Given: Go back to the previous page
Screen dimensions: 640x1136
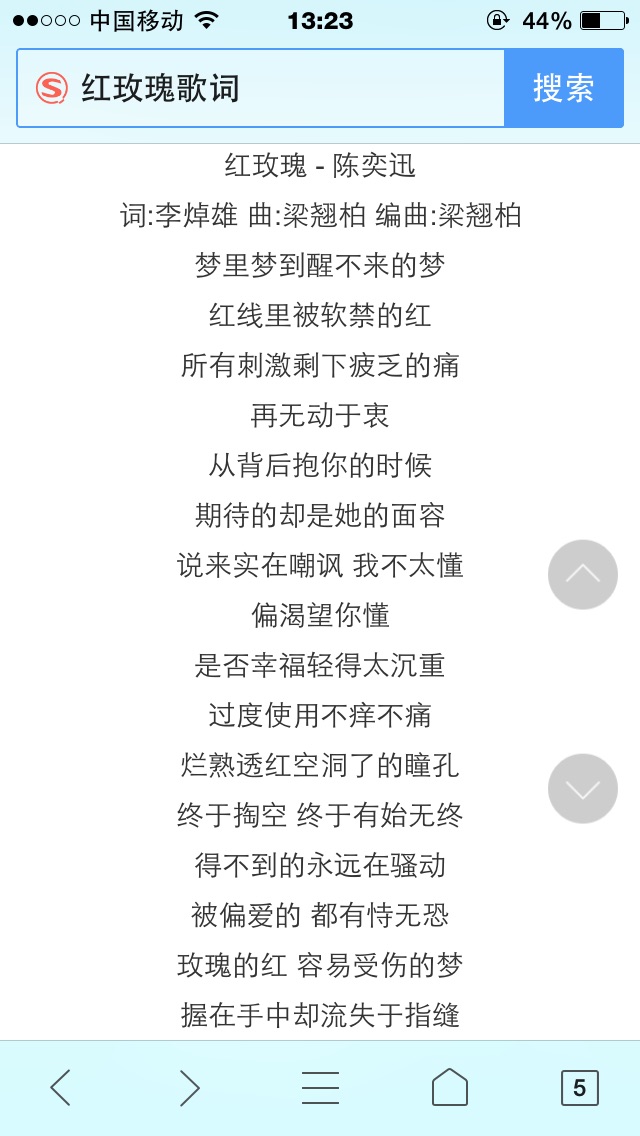Looking at the screenshot, I should pos(61,1087).
